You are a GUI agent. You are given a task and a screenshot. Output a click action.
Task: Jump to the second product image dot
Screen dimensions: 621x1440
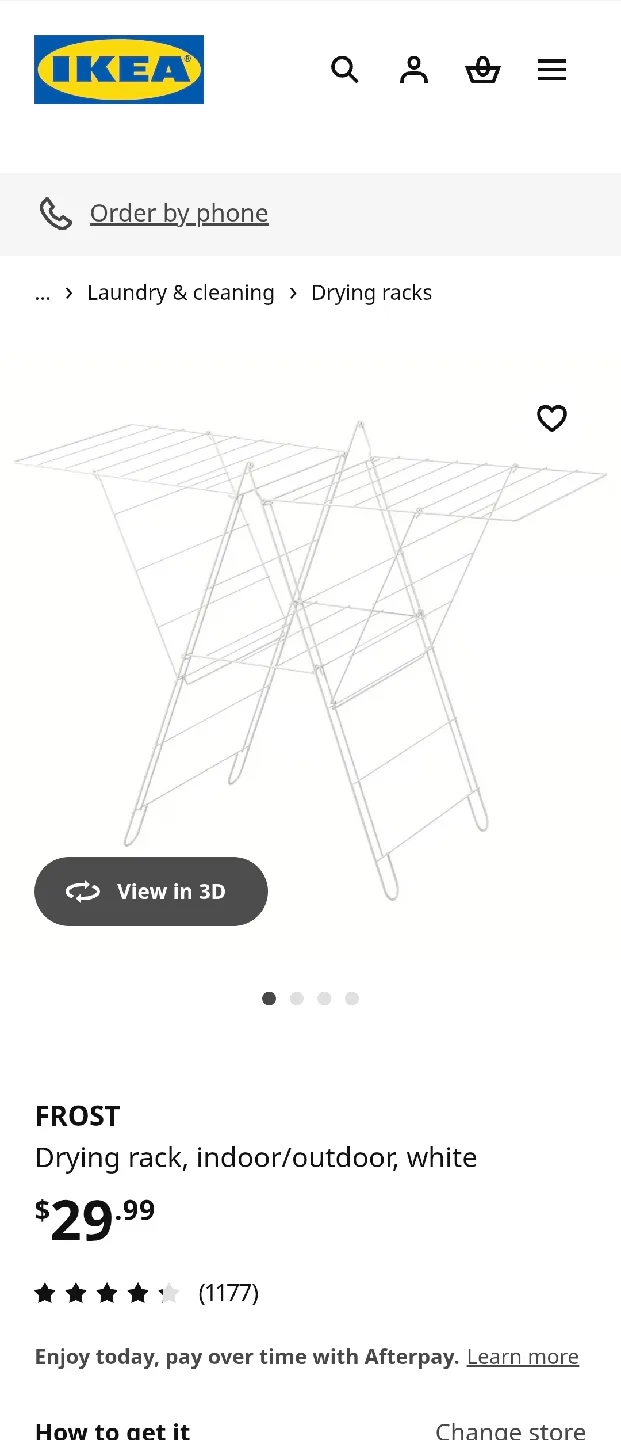click(297, 998)
